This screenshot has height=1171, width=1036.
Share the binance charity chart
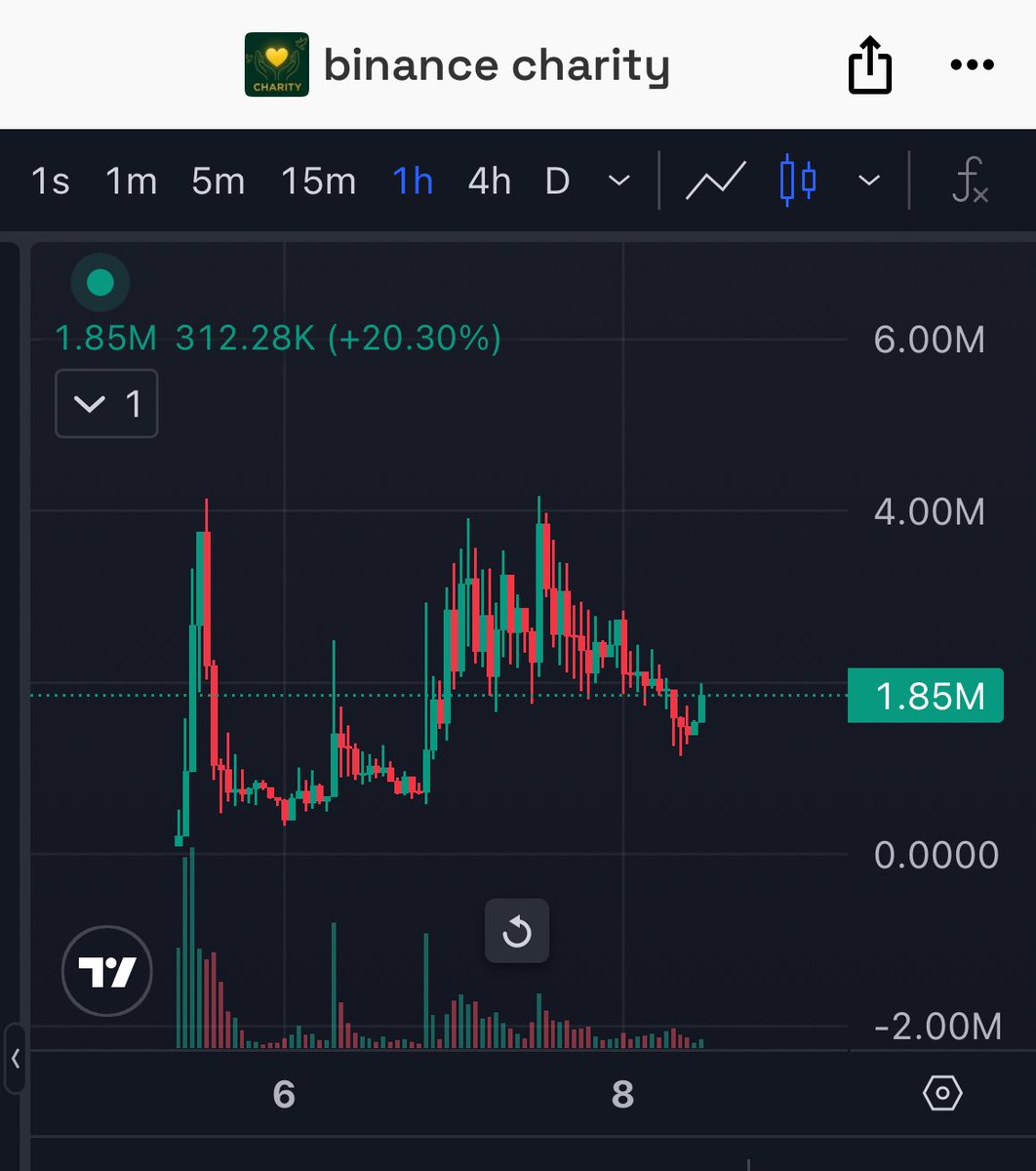click(870, 67)
